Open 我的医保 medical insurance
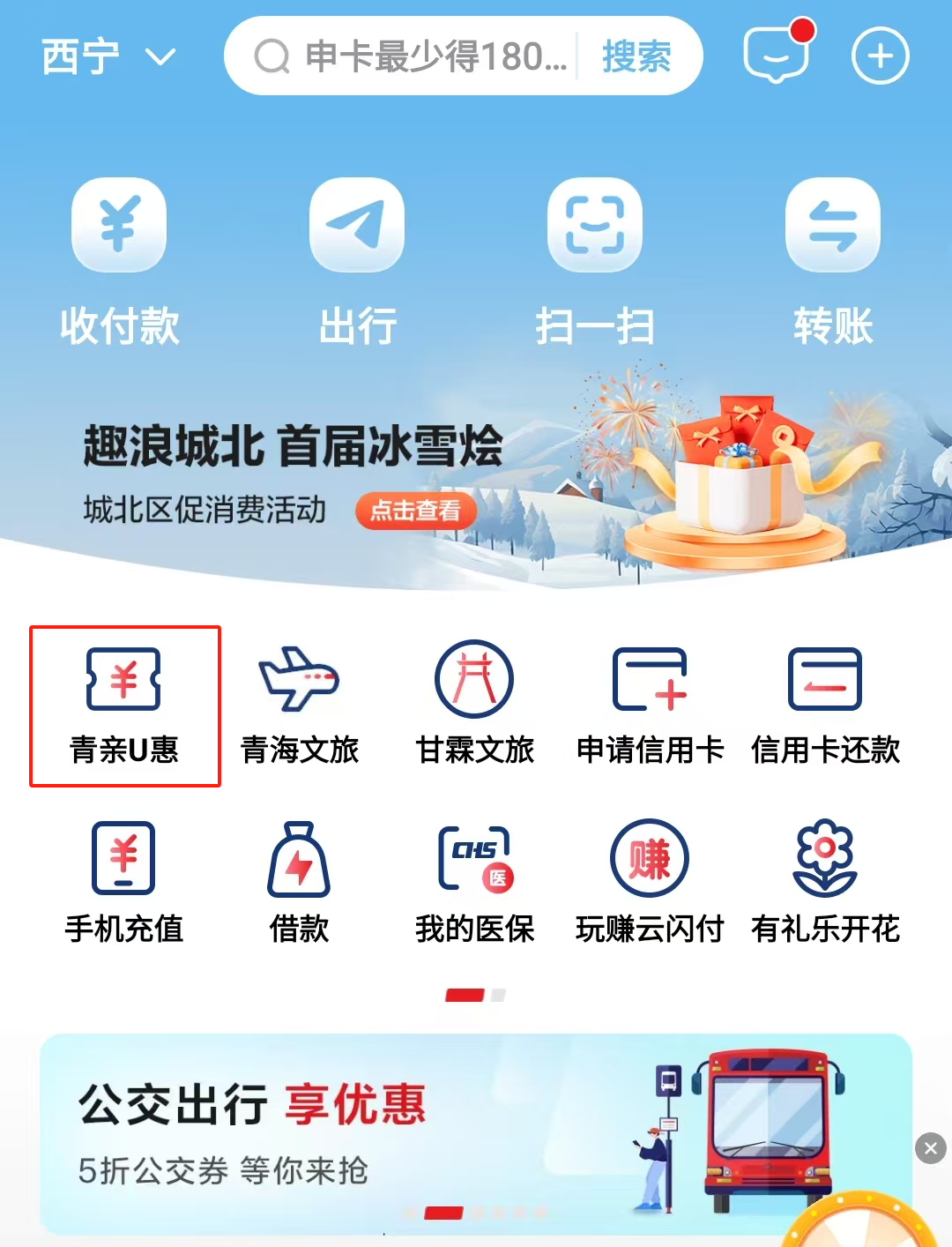 (x=474, y=882)
